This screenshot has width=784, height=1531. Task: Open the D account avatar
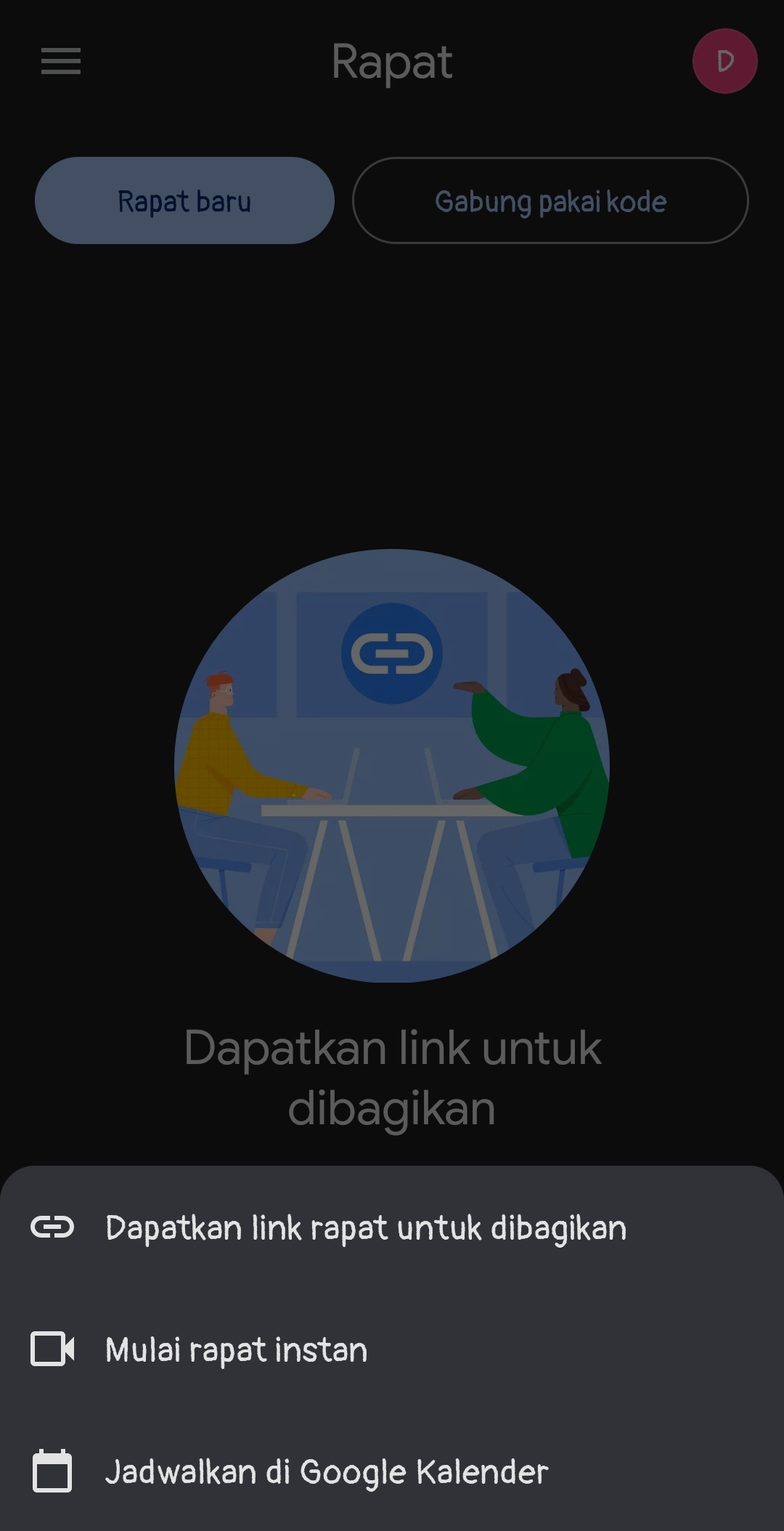[724, 61]
